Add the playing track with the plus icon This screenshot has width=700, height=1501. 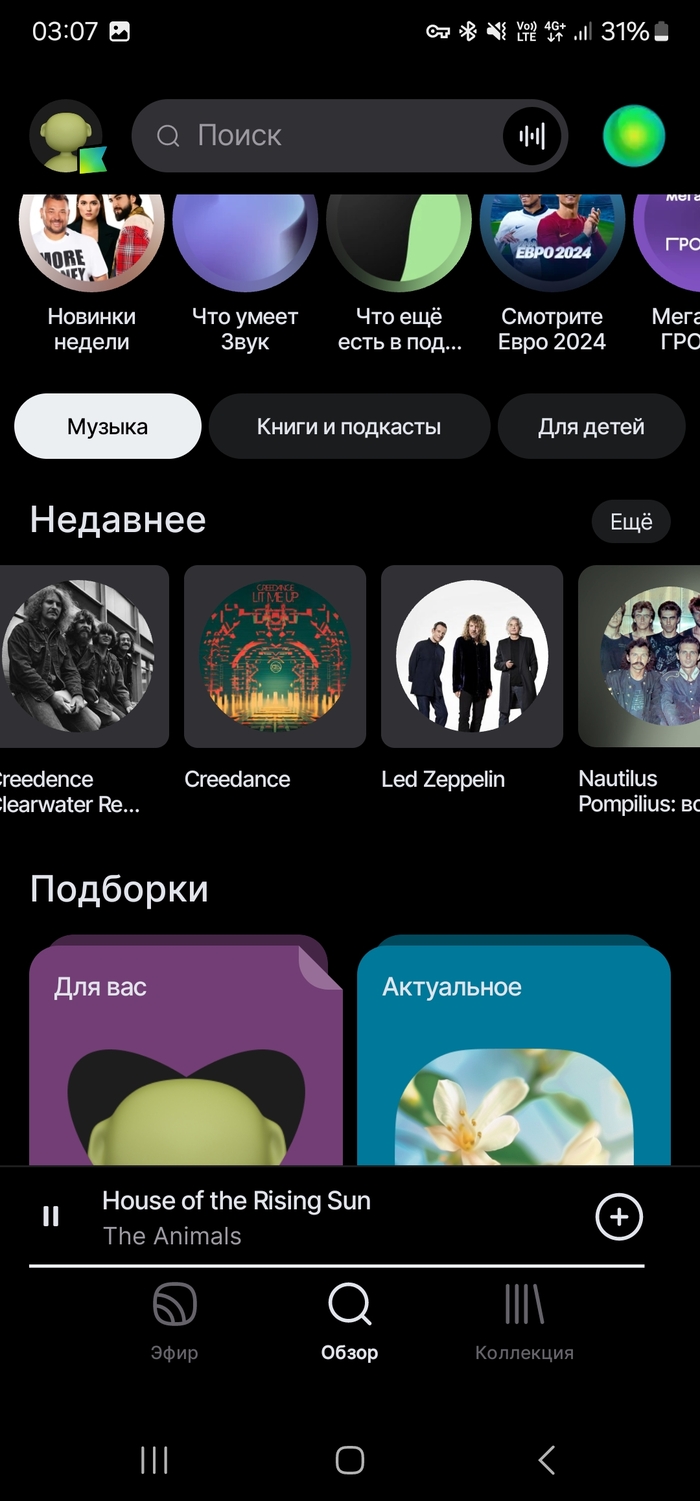coord(619,1217)
